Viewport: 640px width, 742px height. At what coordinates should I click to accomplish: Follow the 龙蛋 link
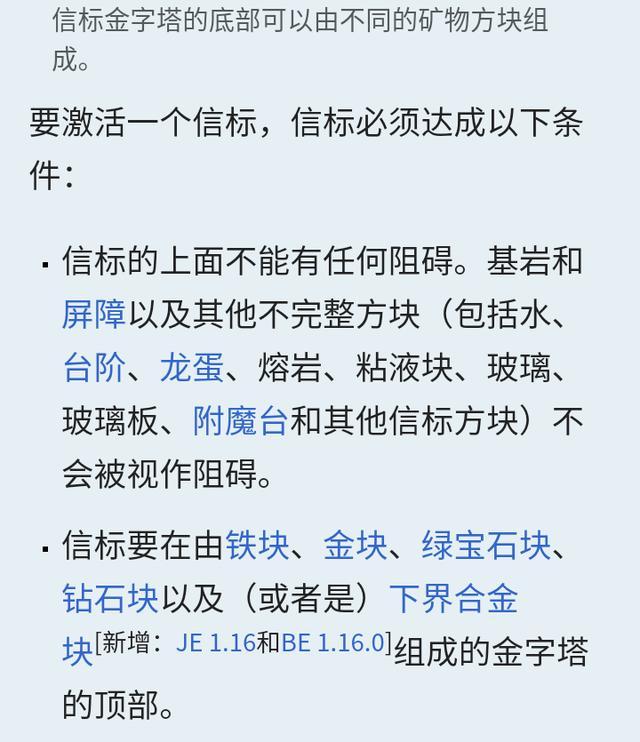tap(192, 368)
